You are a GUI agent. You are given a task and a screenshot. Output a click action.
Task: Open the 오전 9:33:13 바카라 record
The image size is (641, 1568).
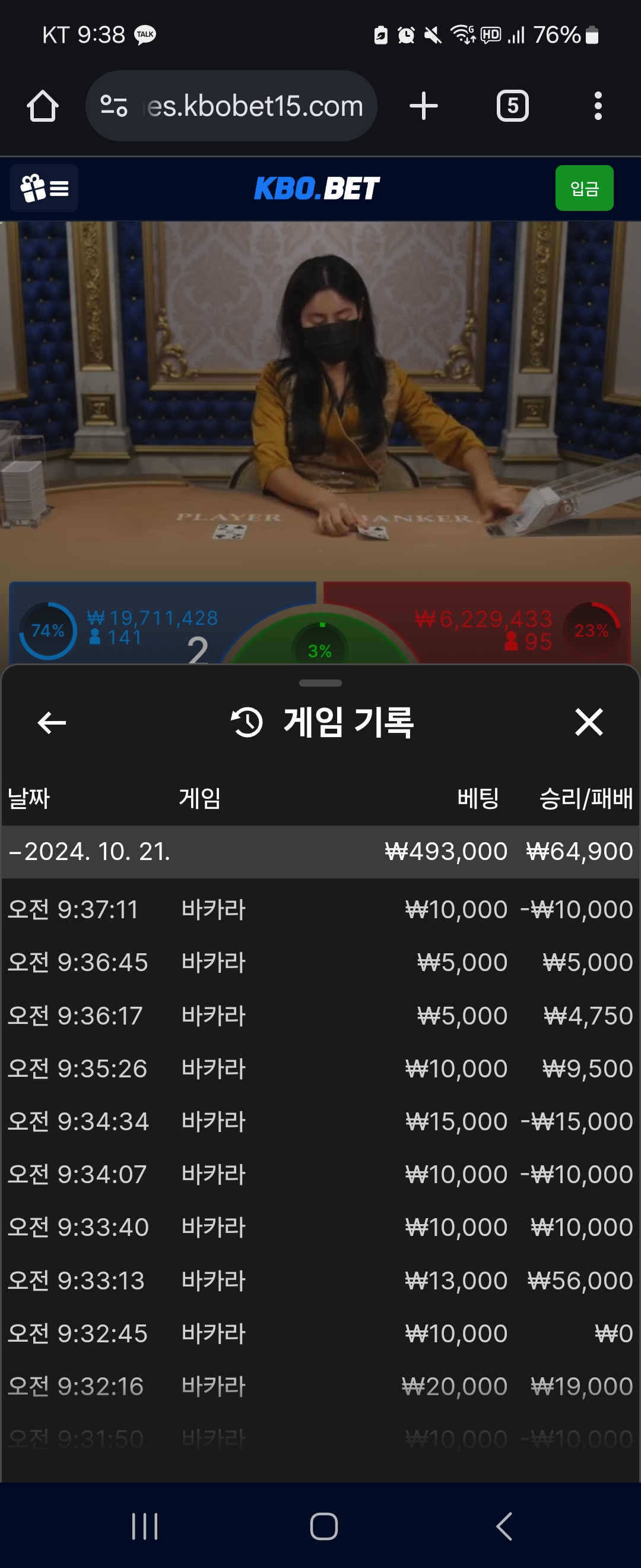point(320,1280)
